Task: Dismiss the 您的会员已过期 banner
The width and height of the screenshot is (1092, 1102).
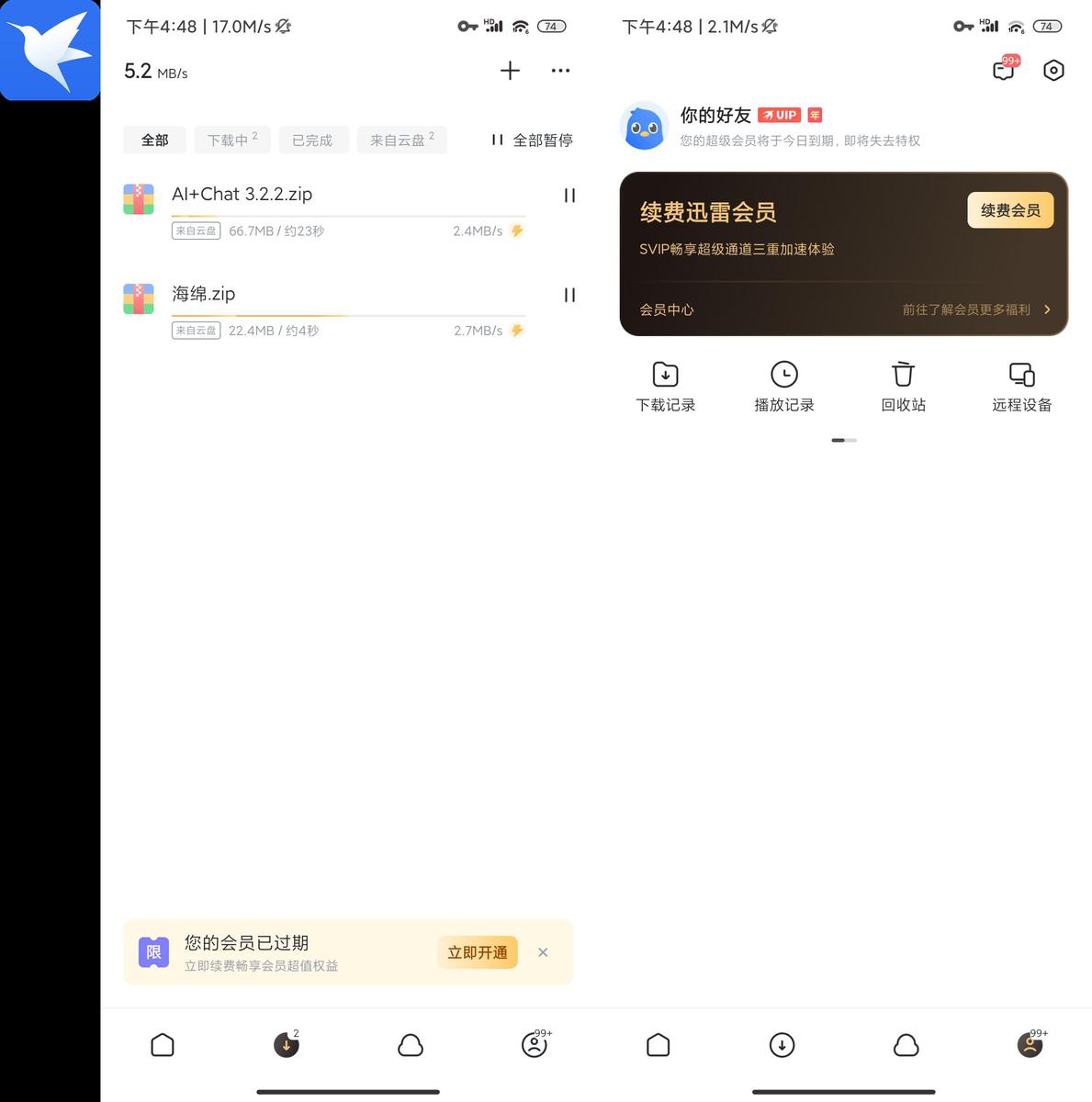Action: pos(543,952)
